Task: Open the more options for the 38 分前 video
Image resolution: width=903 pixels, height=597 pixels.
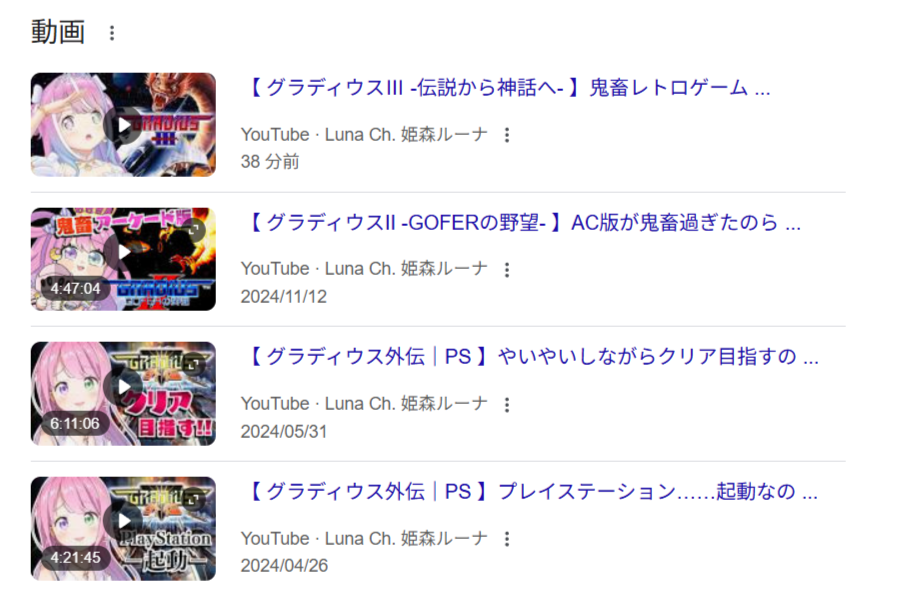Action: [x=507, y=135]
